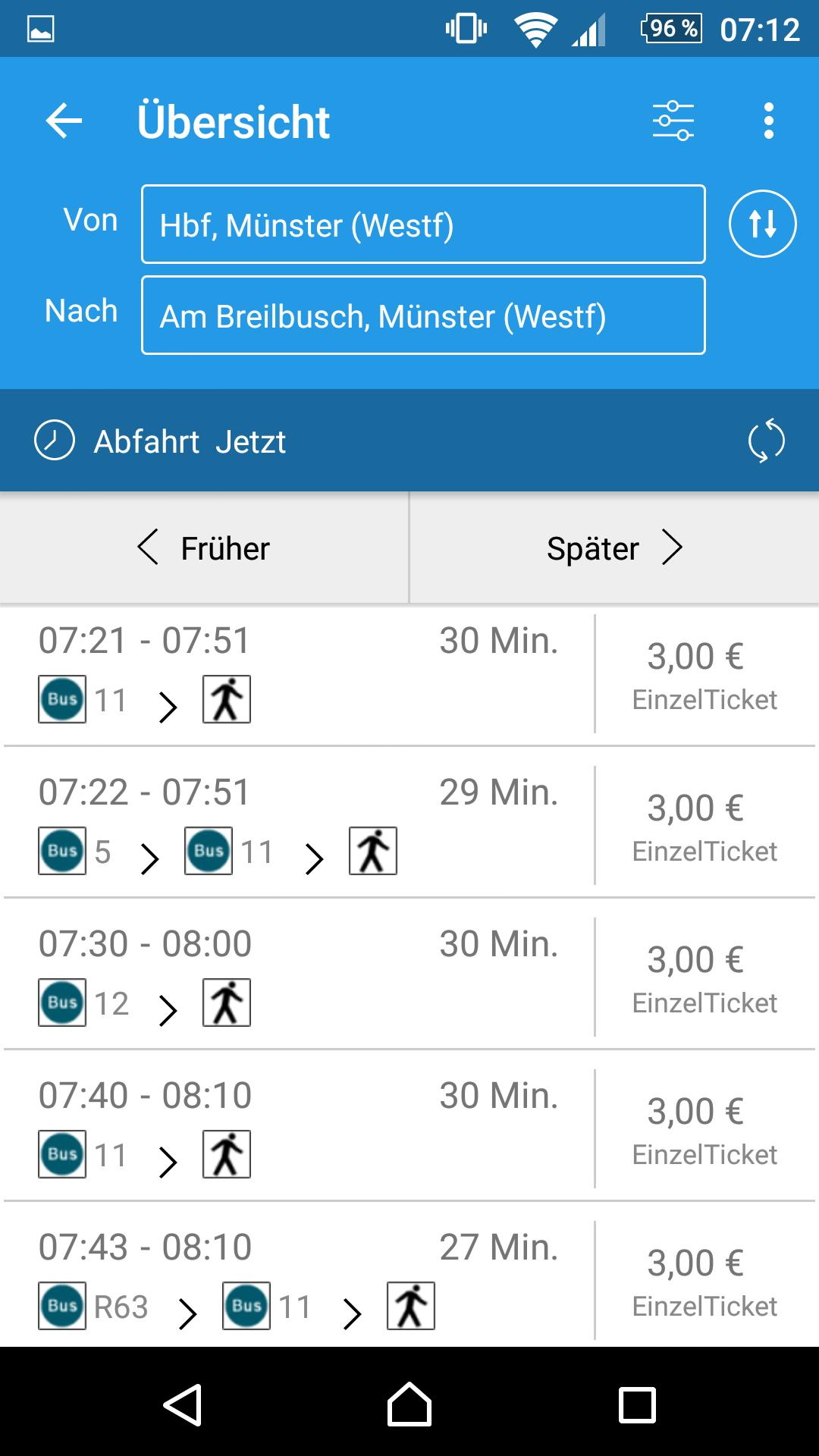Select the Bus 12 icon for 07:30 trip
Viewport: 819px width, 1456px height.
[61, 1002]
